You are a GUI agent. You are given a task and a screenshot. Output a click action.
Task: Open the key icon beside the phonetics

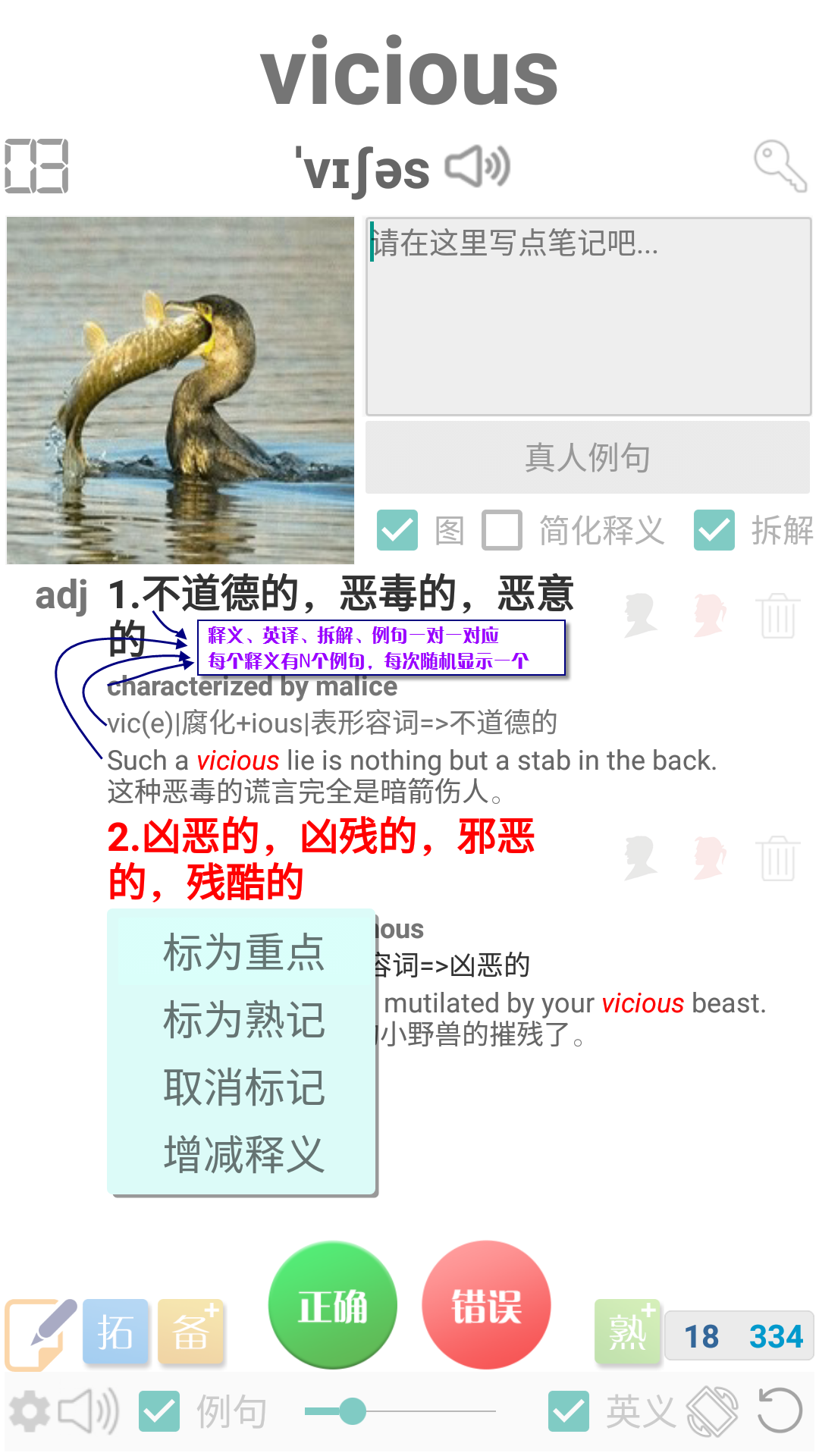click(780, 166)
